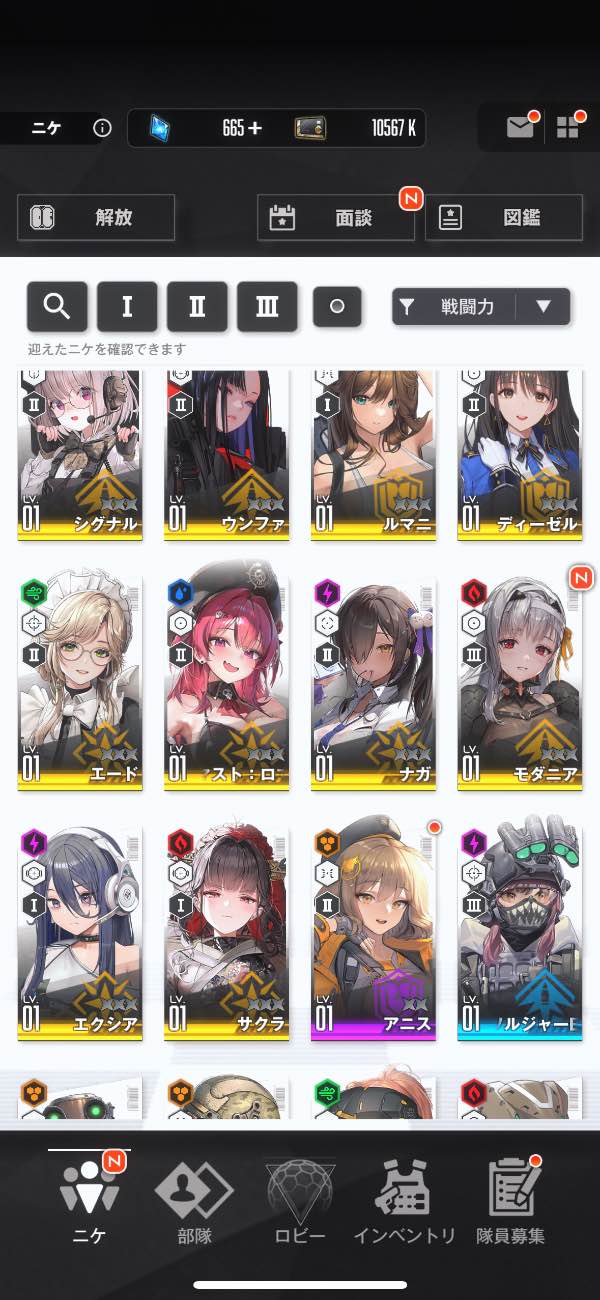Viewport: 600px width, 1300px height.
Task: Open シグナル character card
Action: (80, 455)
